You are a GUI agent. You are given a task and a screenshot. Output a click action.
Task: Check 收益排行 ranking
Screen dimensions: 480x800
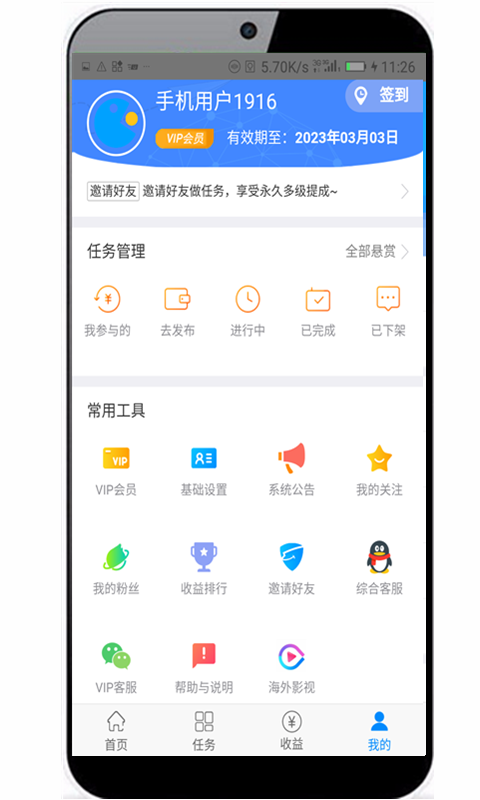[204, 569]
